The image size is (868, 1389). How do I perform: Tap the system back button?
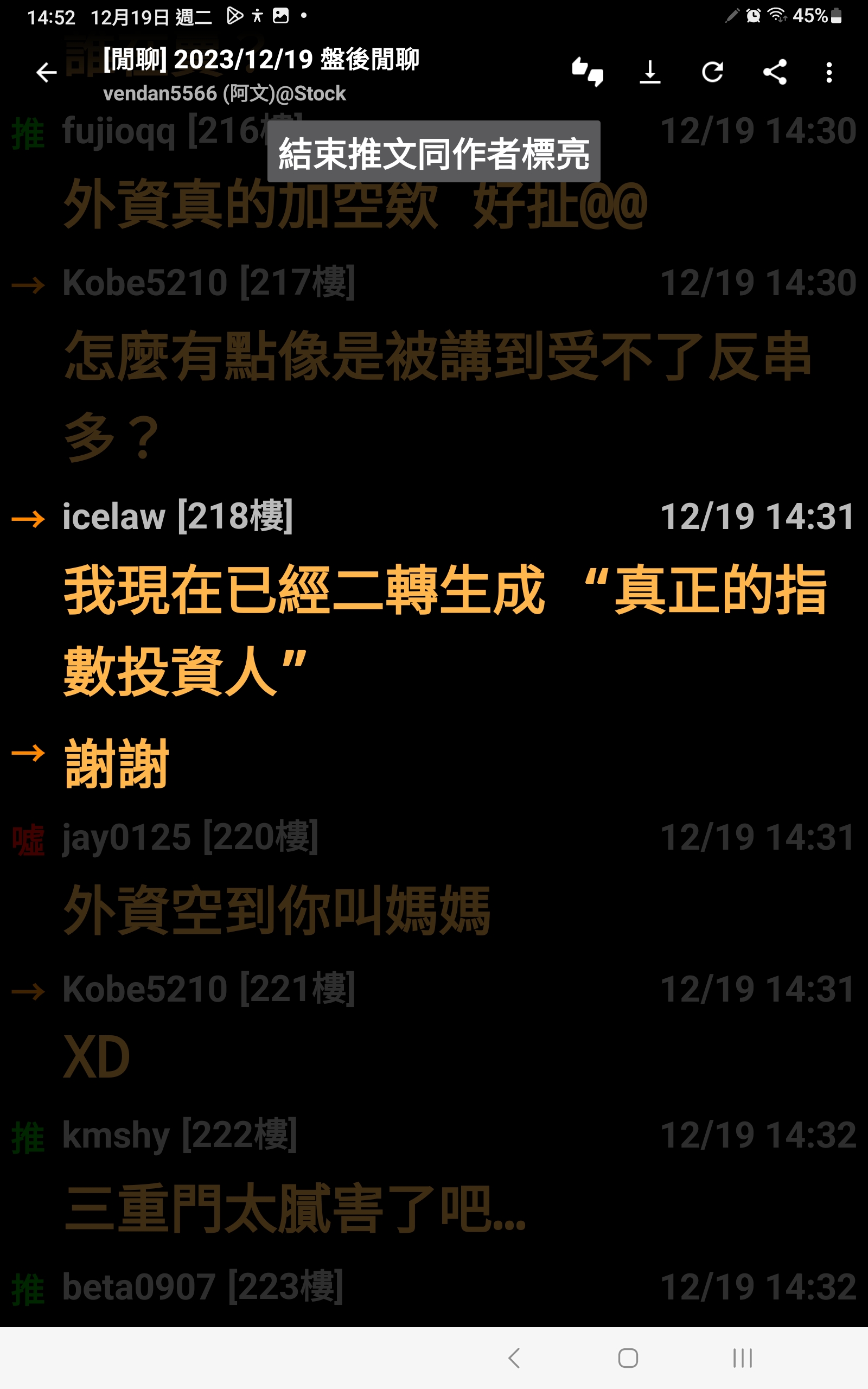[514, 1358]
